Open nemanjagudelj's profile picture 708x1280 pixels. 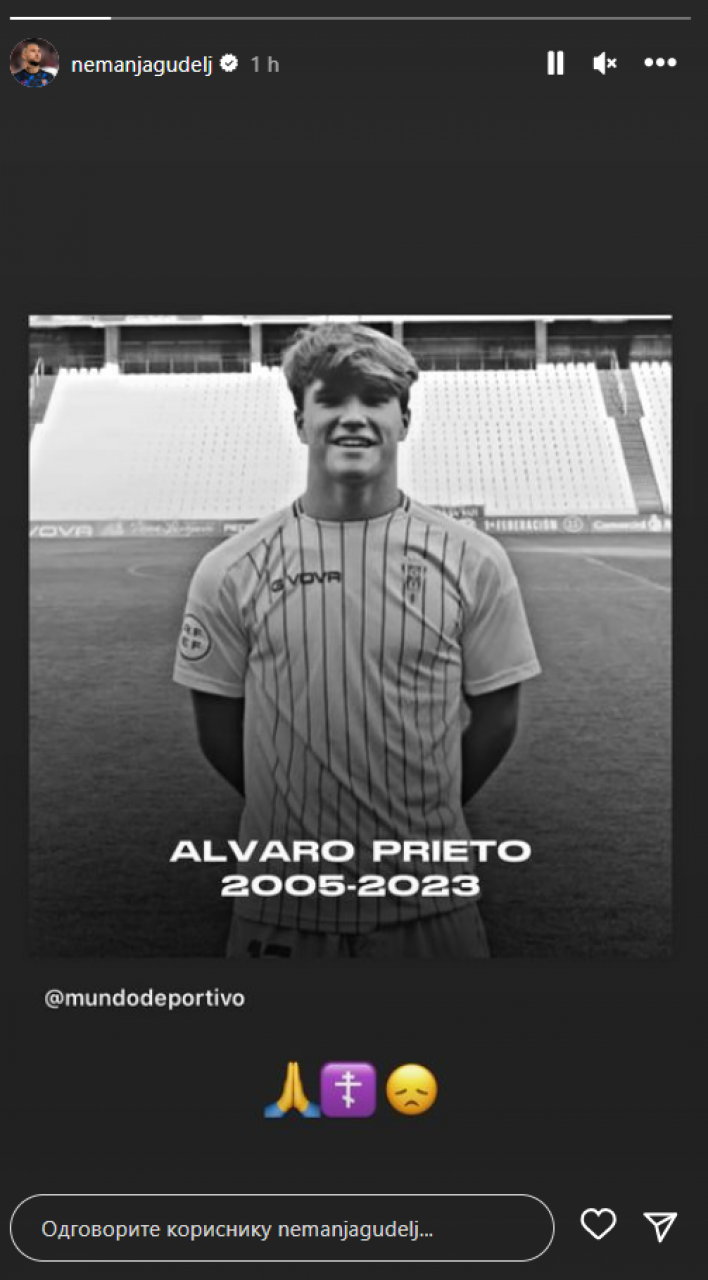33,64
